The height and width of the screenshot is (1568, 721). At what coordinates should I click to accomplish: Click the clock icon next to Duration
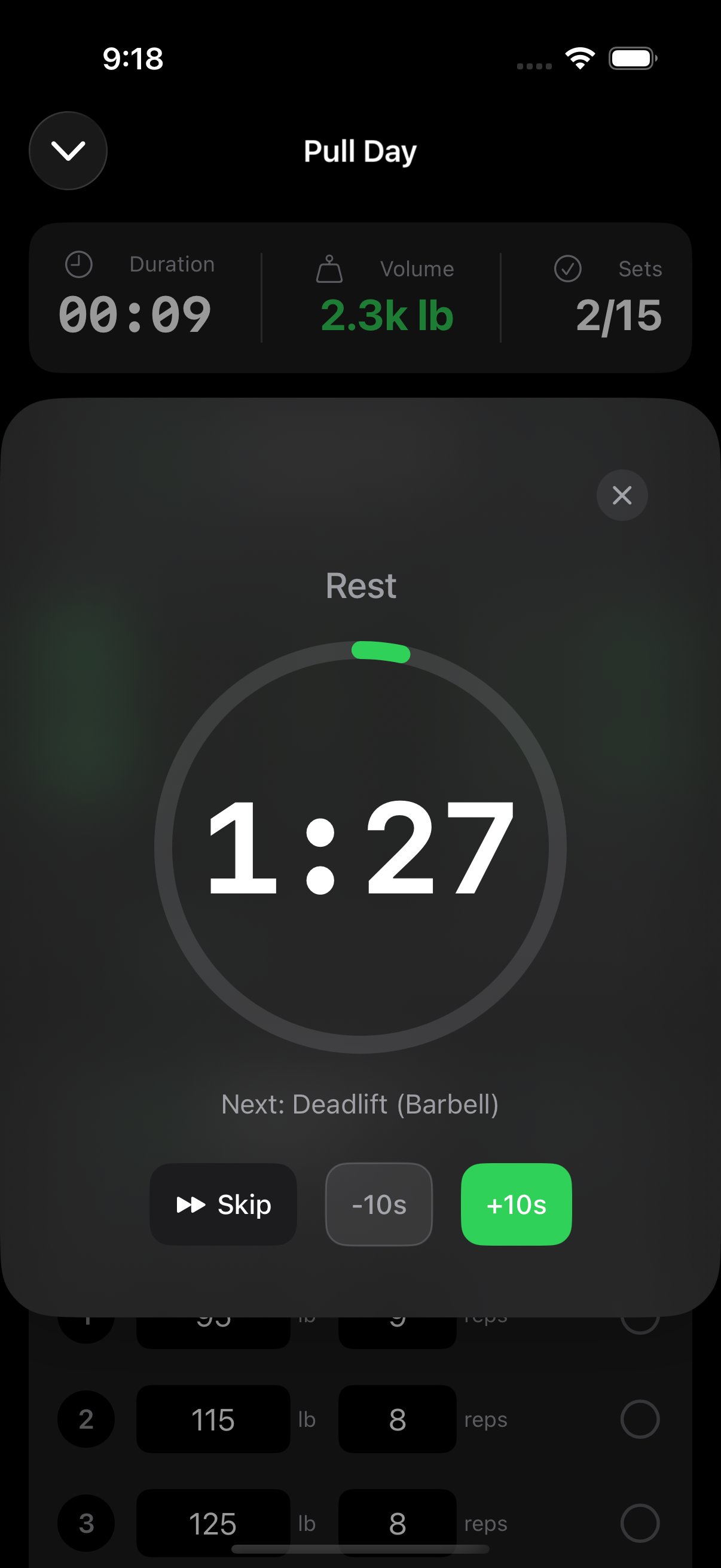[78, 264]
